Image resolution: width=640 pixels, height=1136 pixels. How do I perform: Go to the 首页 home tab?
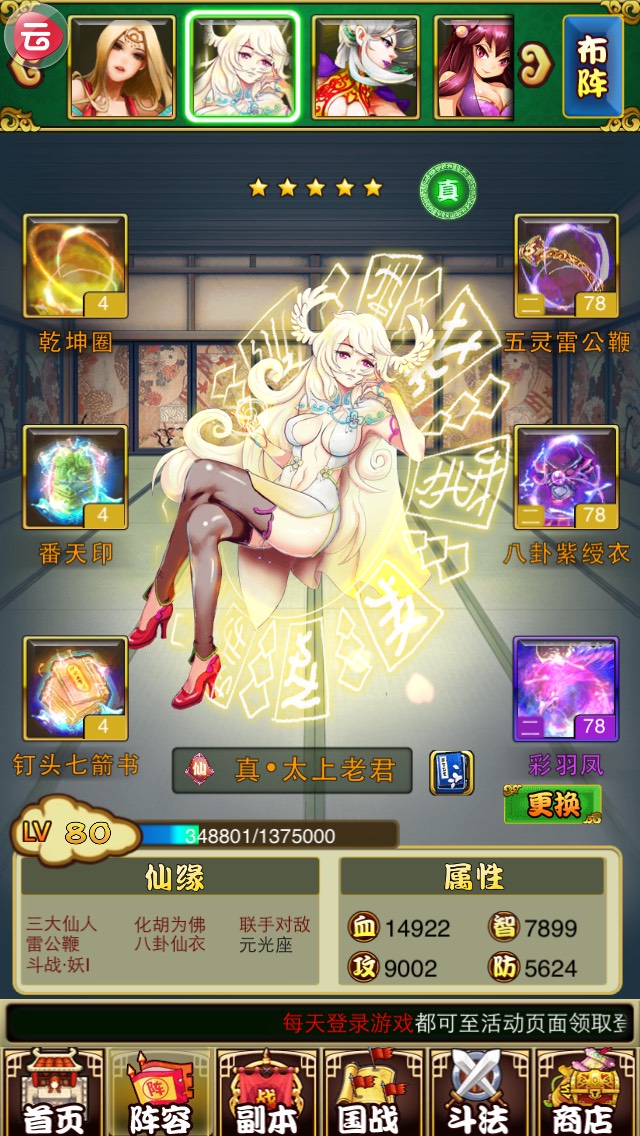53,1092
